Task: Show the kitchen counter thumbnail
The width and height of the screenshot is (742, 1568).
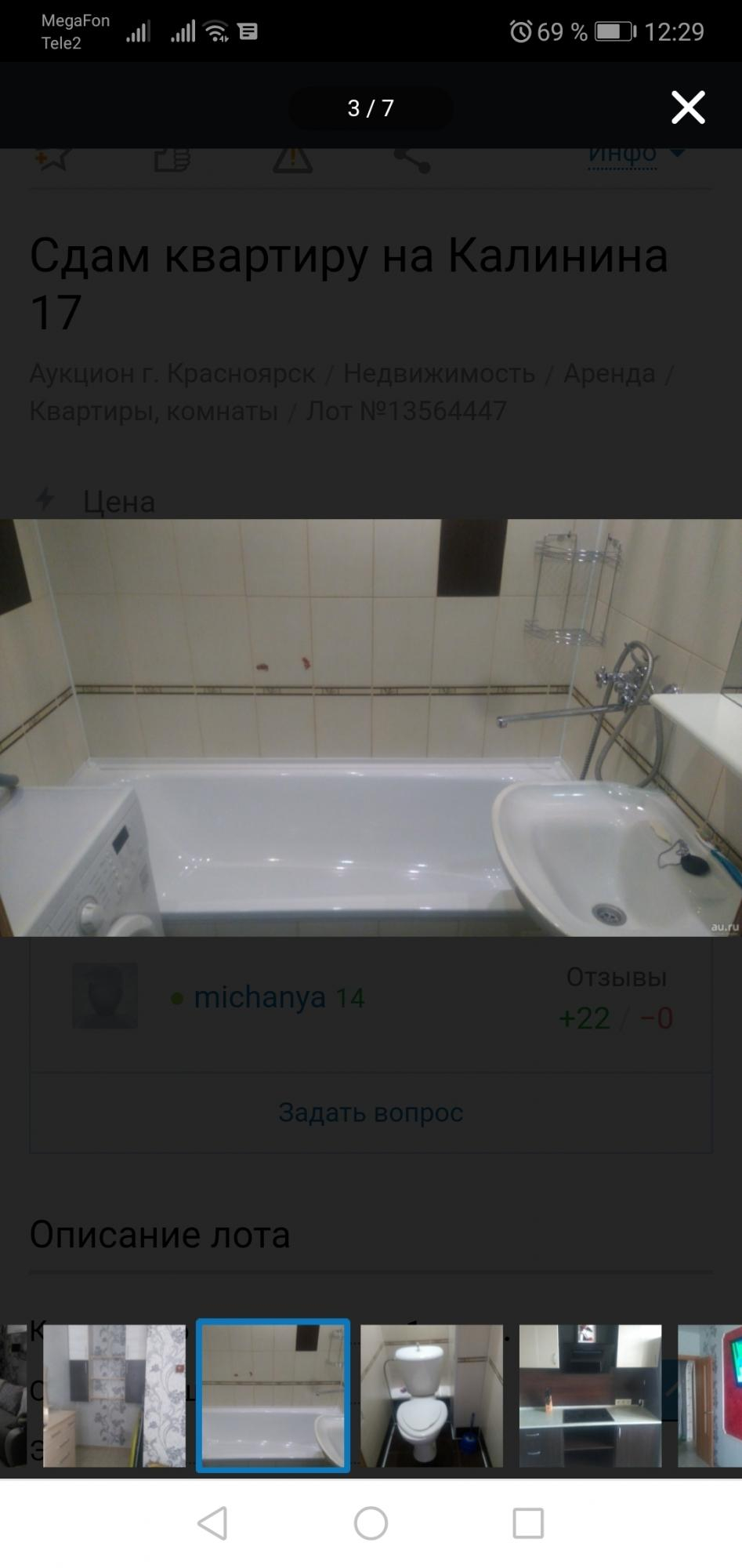Action: click(590, 1396)
